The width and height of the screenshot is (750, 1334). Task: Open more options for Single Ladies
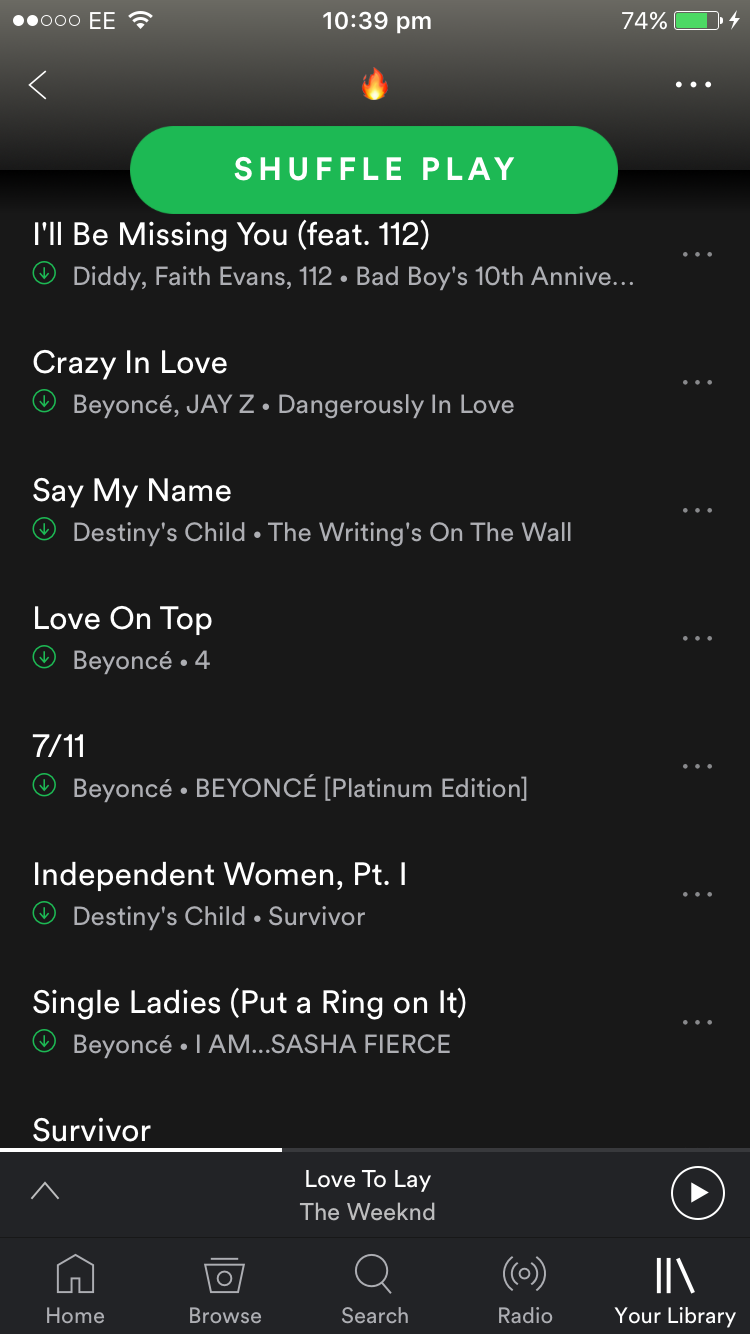(x=697, y=1023)
